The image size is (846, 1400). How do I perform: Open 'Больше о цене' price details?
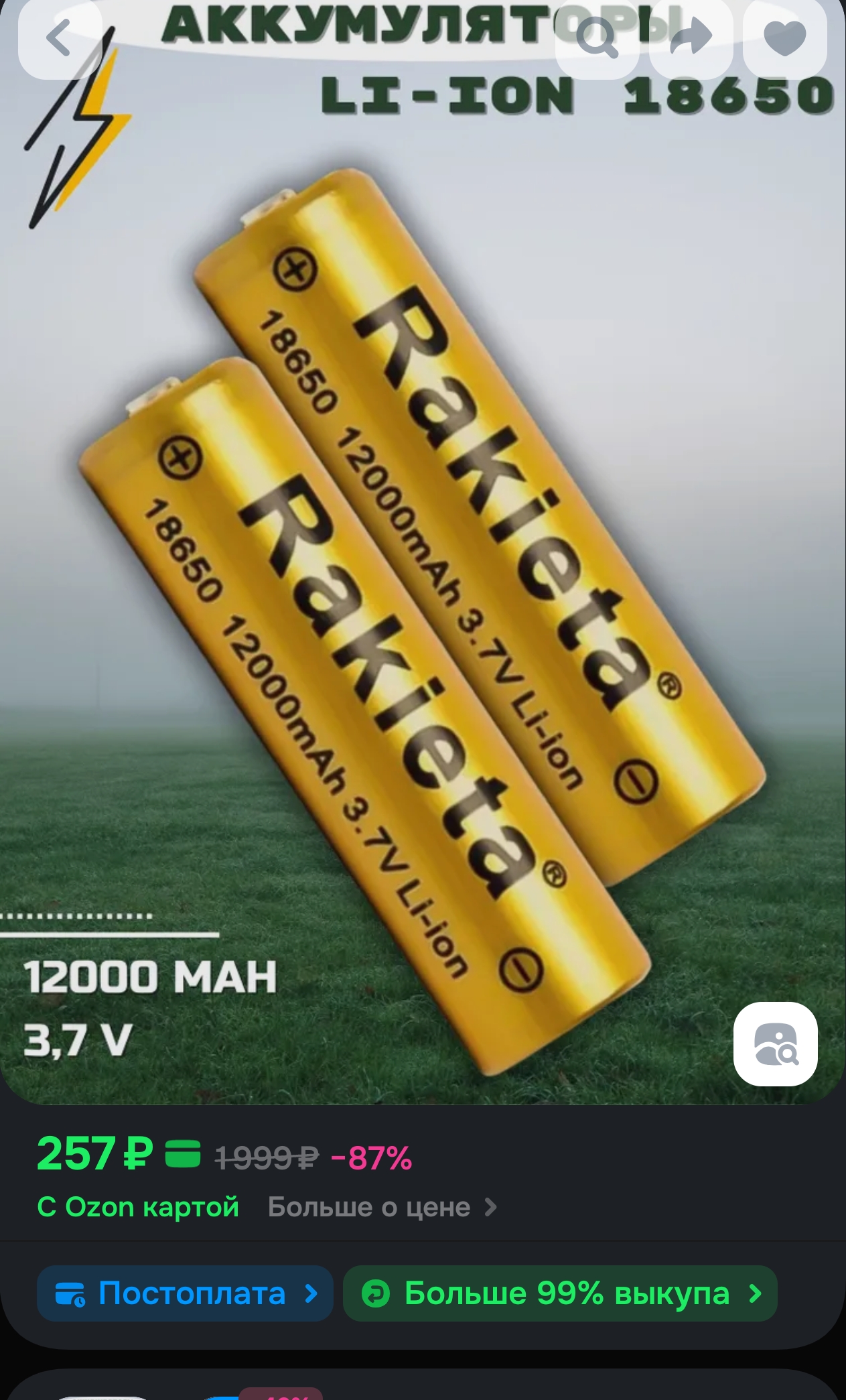[382, 1207]
